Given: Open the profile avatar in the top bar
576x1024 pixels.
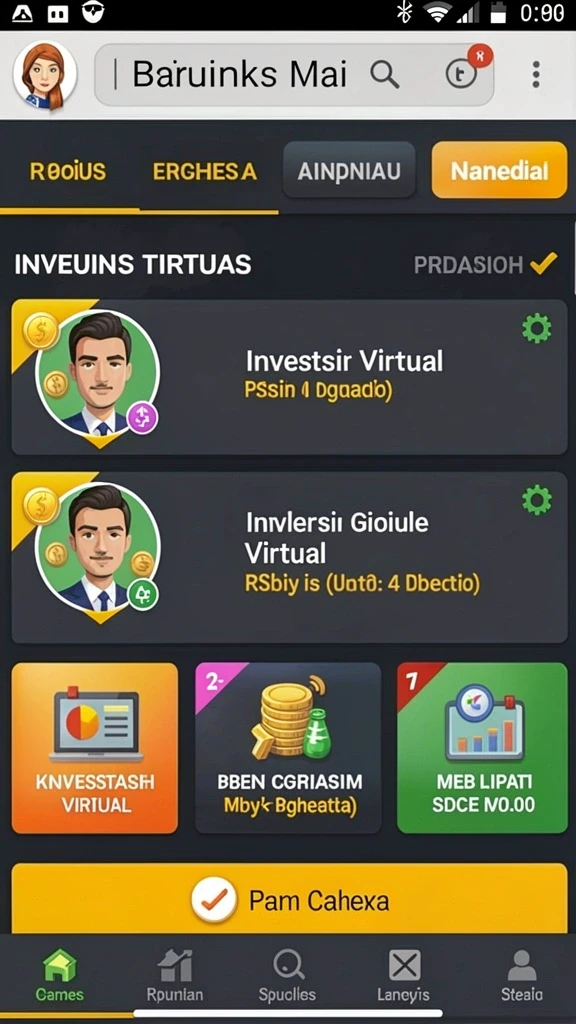Looking at the screenshot, I should point(44,74).
